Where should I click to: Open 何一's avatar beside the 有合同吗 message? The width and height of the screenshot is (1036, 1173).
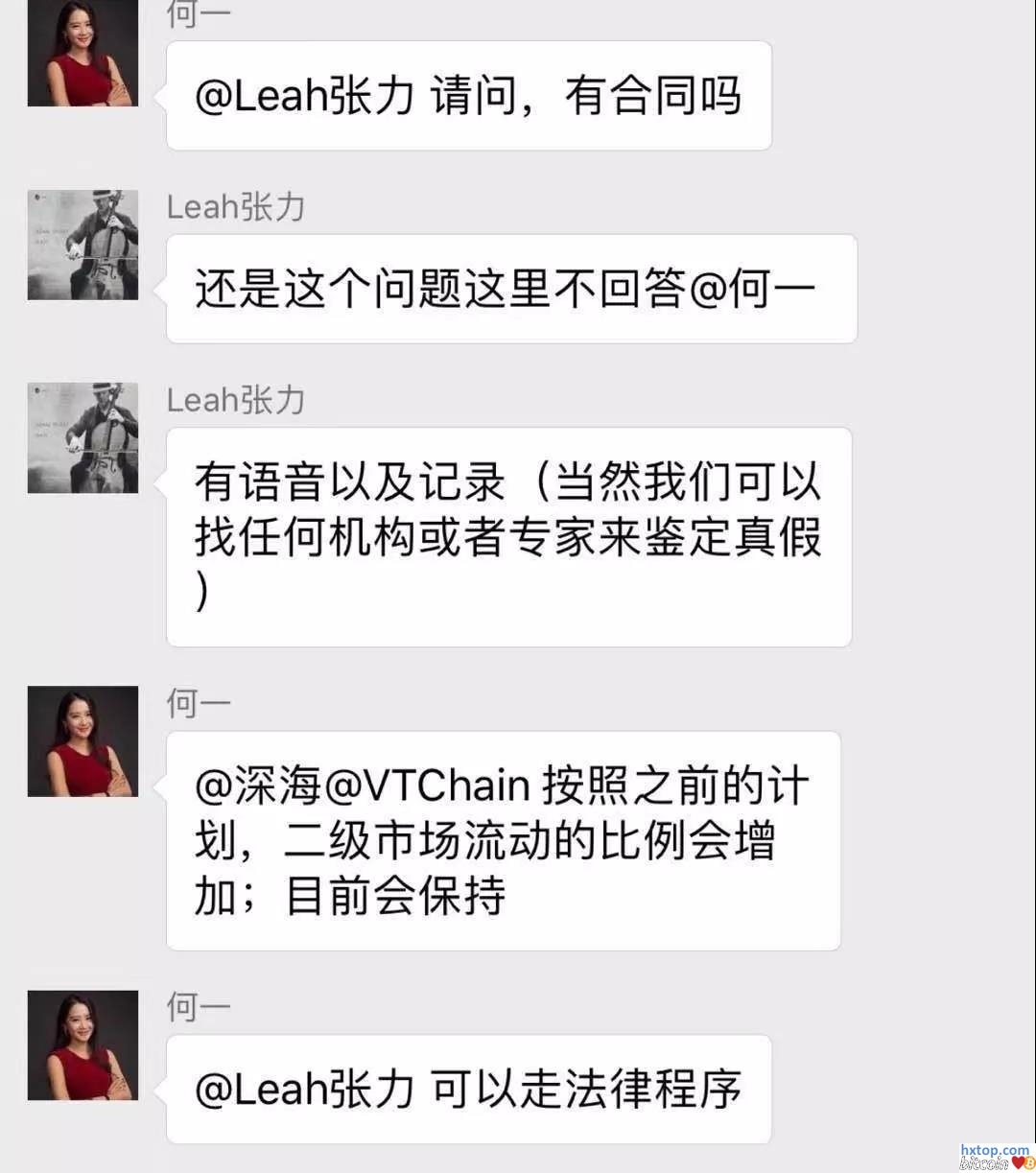82,53
